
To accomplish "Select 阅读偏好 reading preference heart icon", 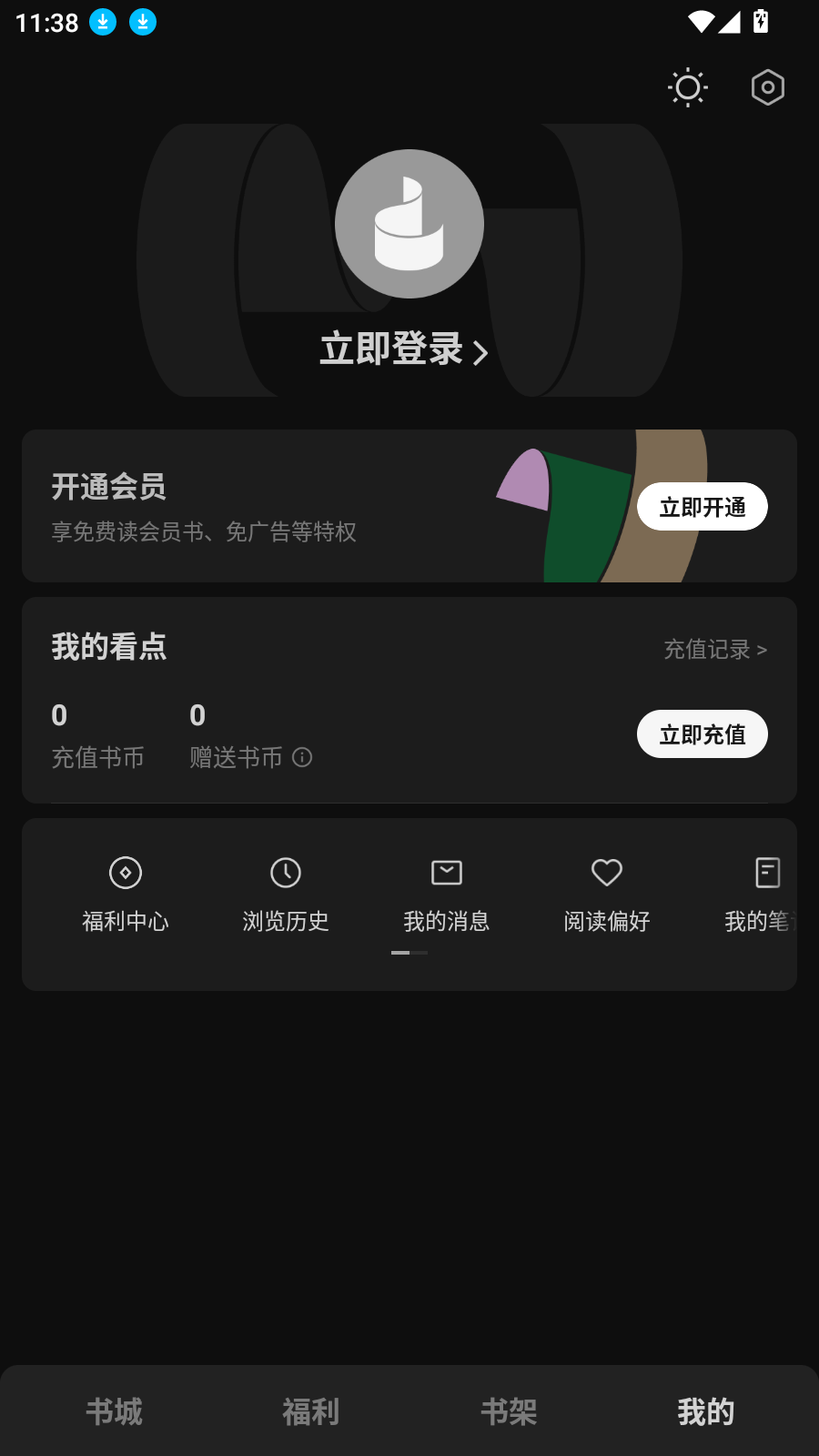I will (606, 874).
